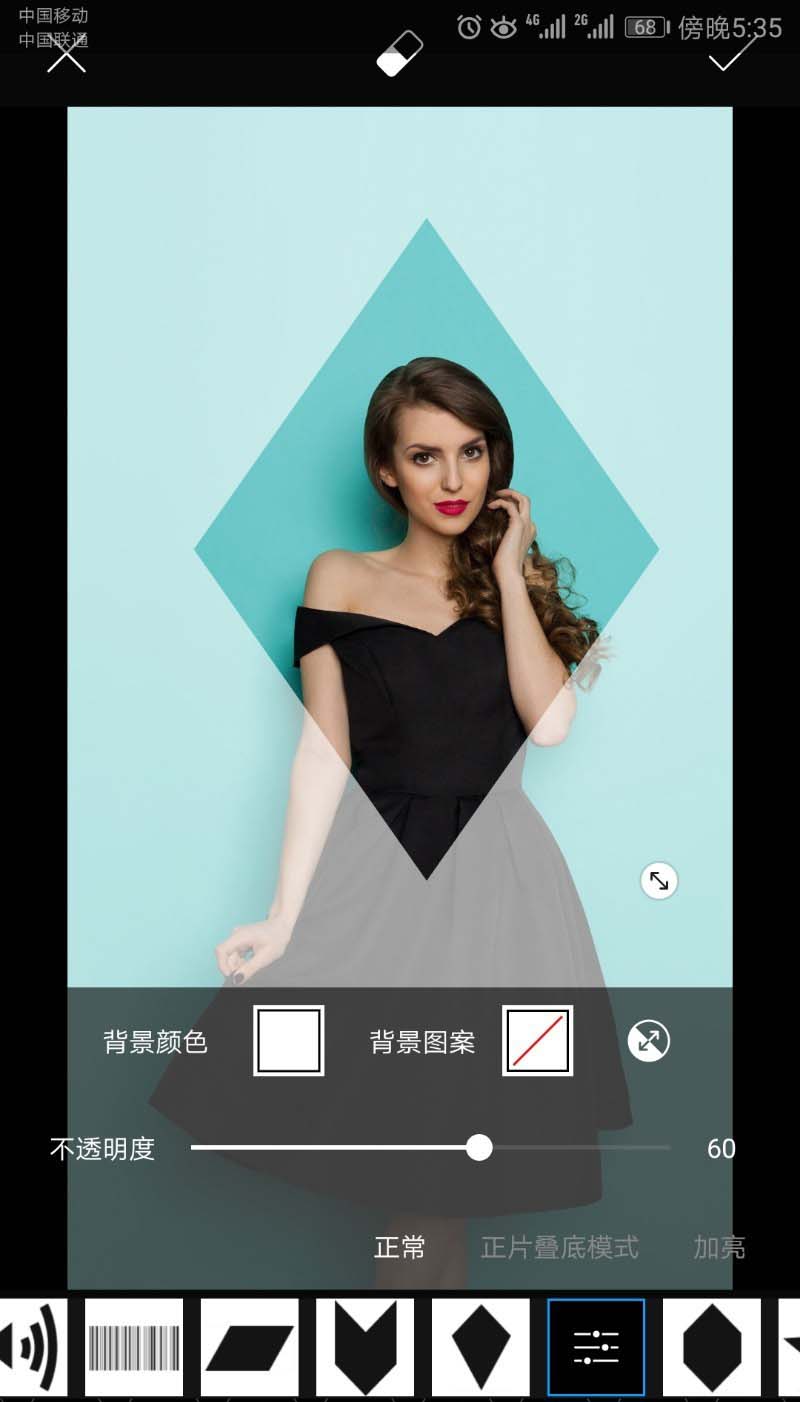Viewport: 800px width, 1402px height.
Task: Select the eraser tool
Action: click(x=399, y=54)
